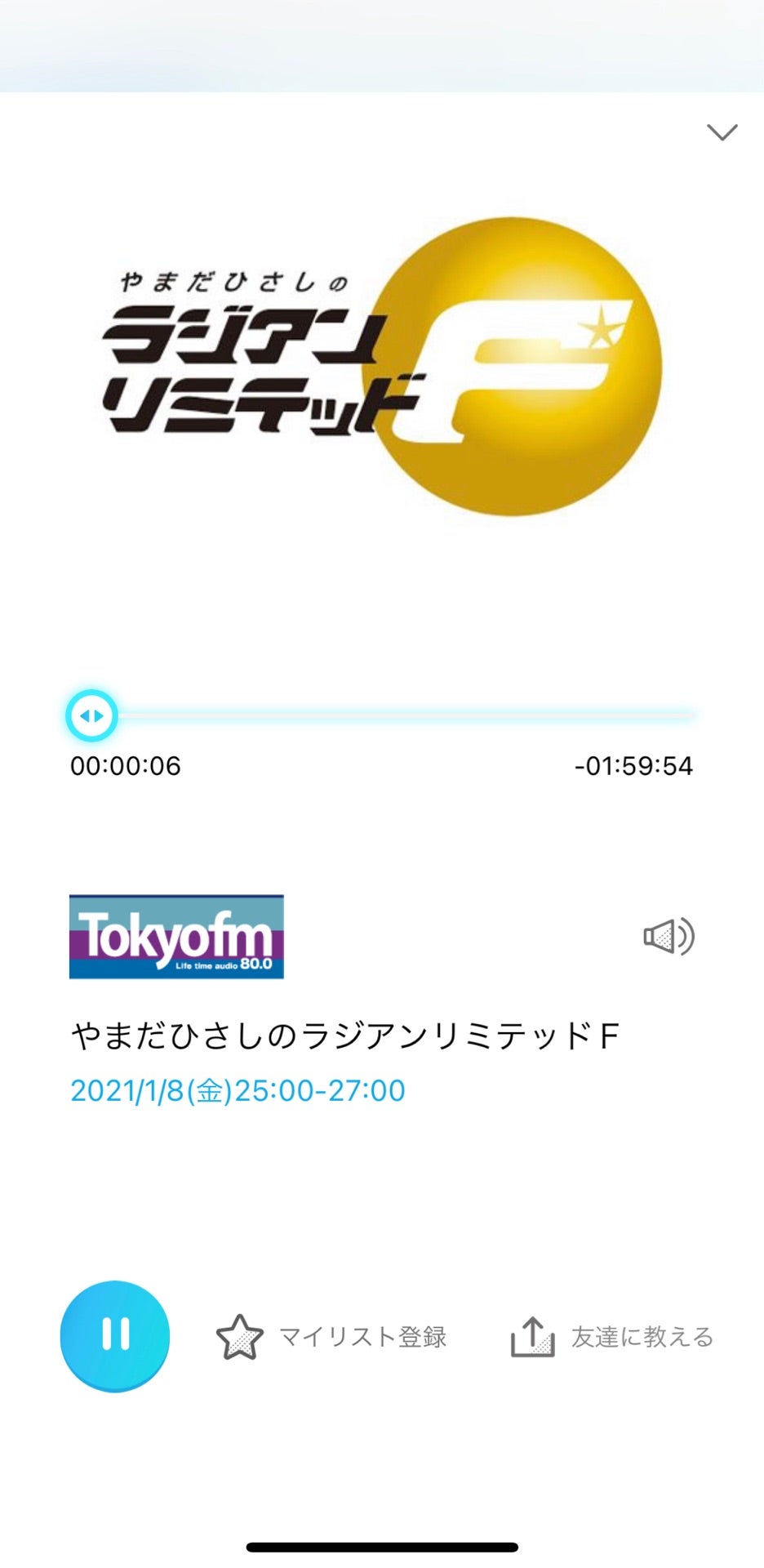Image resolution: width=764 pixels, height=1568 pixels.
Task: Add program to マイリスト登録
Action: (331, 1337)
